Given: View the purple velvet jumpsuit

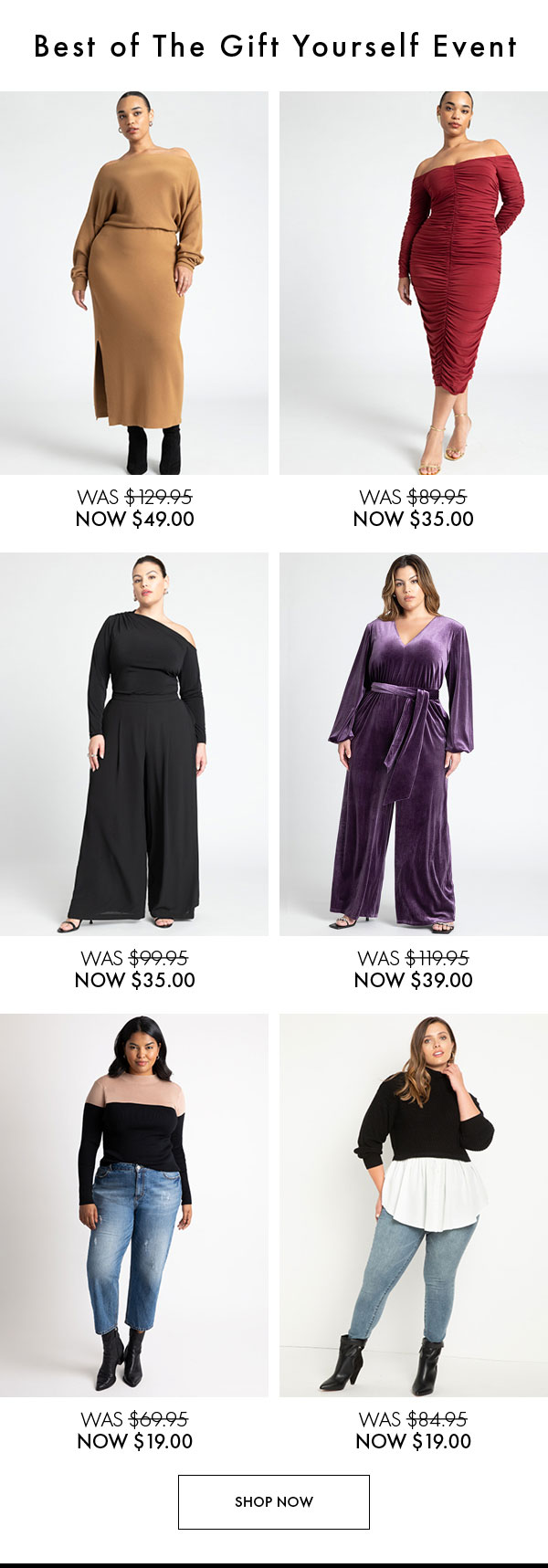Looking at the screenshot, I should 413,744.
